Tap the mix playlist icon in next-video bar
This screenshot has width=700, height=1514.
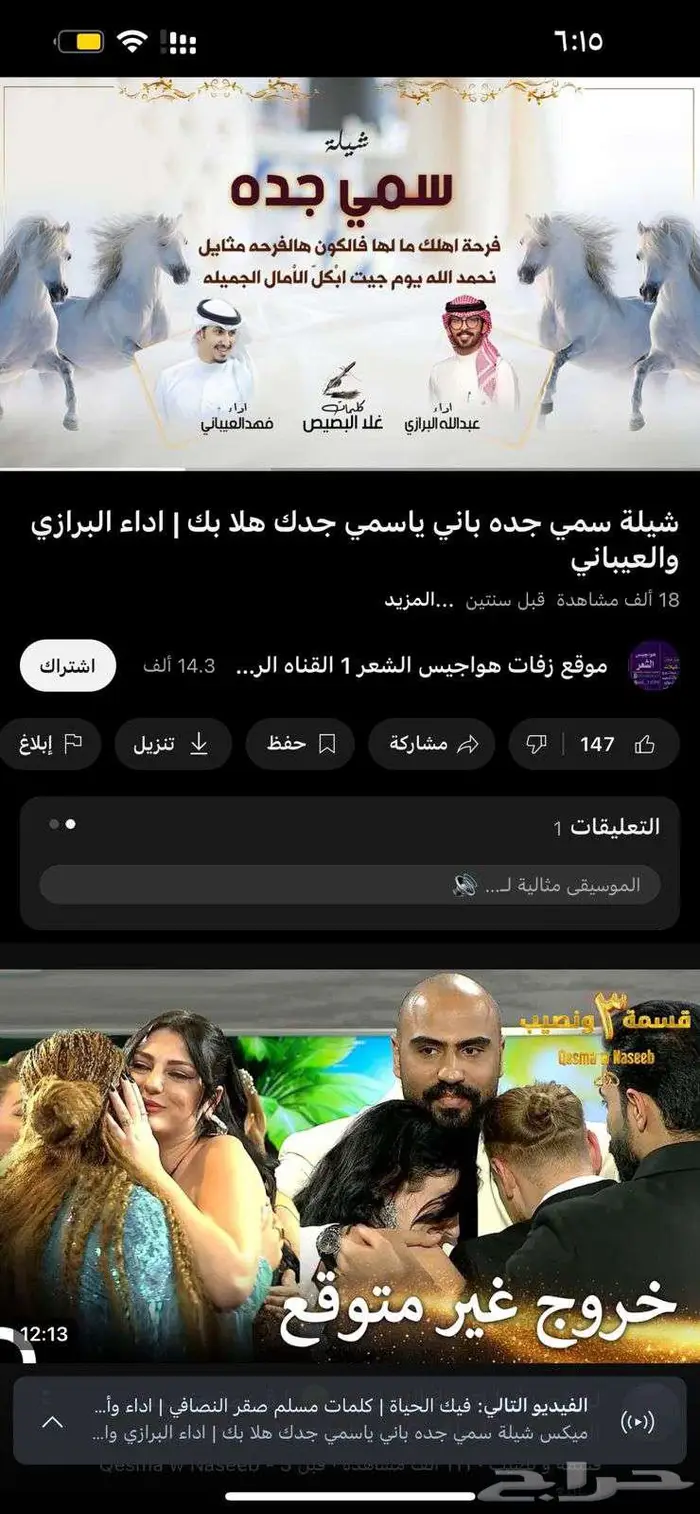pyautogui.click(x=639, y=1421)
